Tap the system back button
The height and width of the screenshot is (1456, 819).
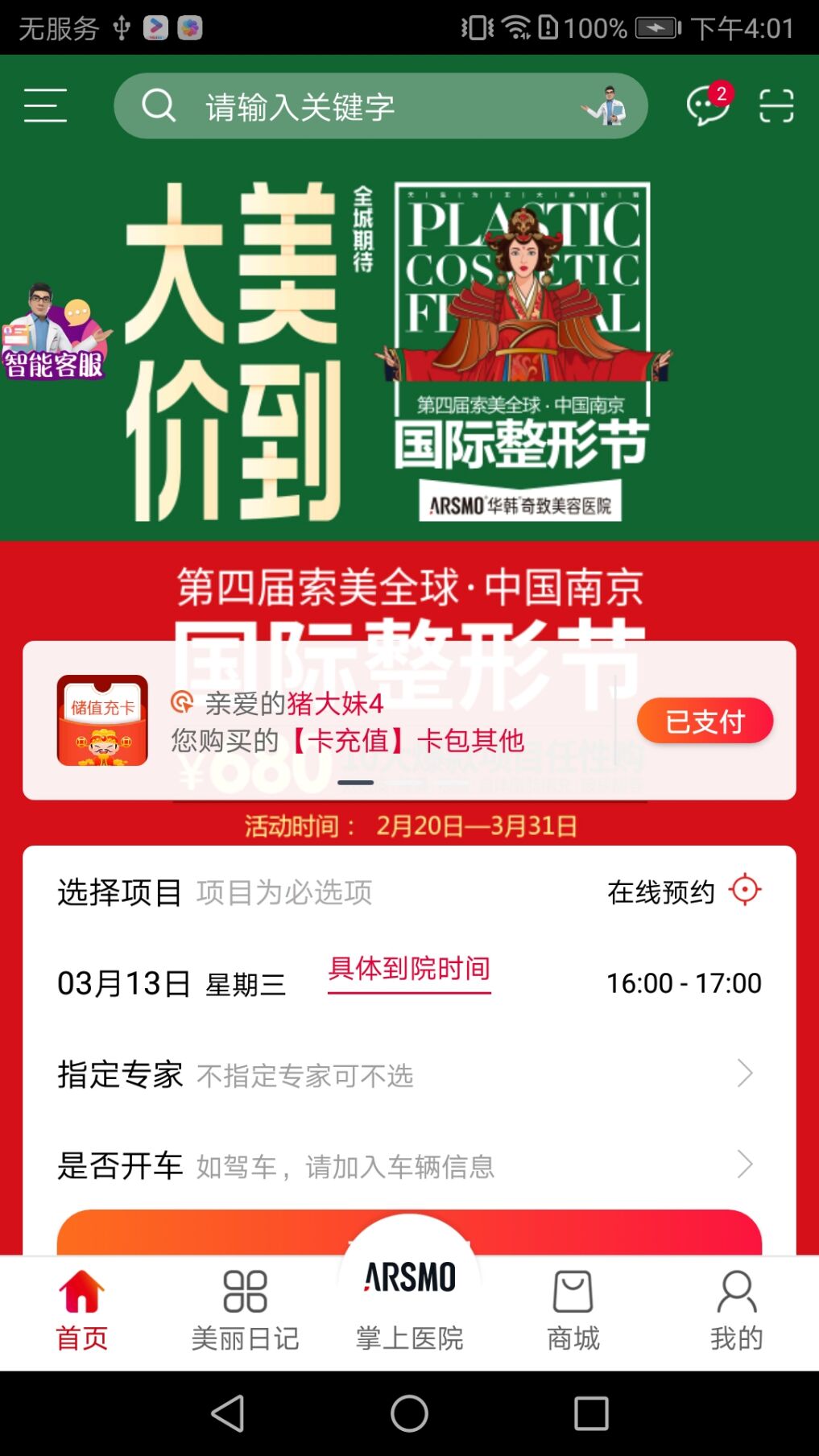pyautogui.click(x=228, y=1413)
